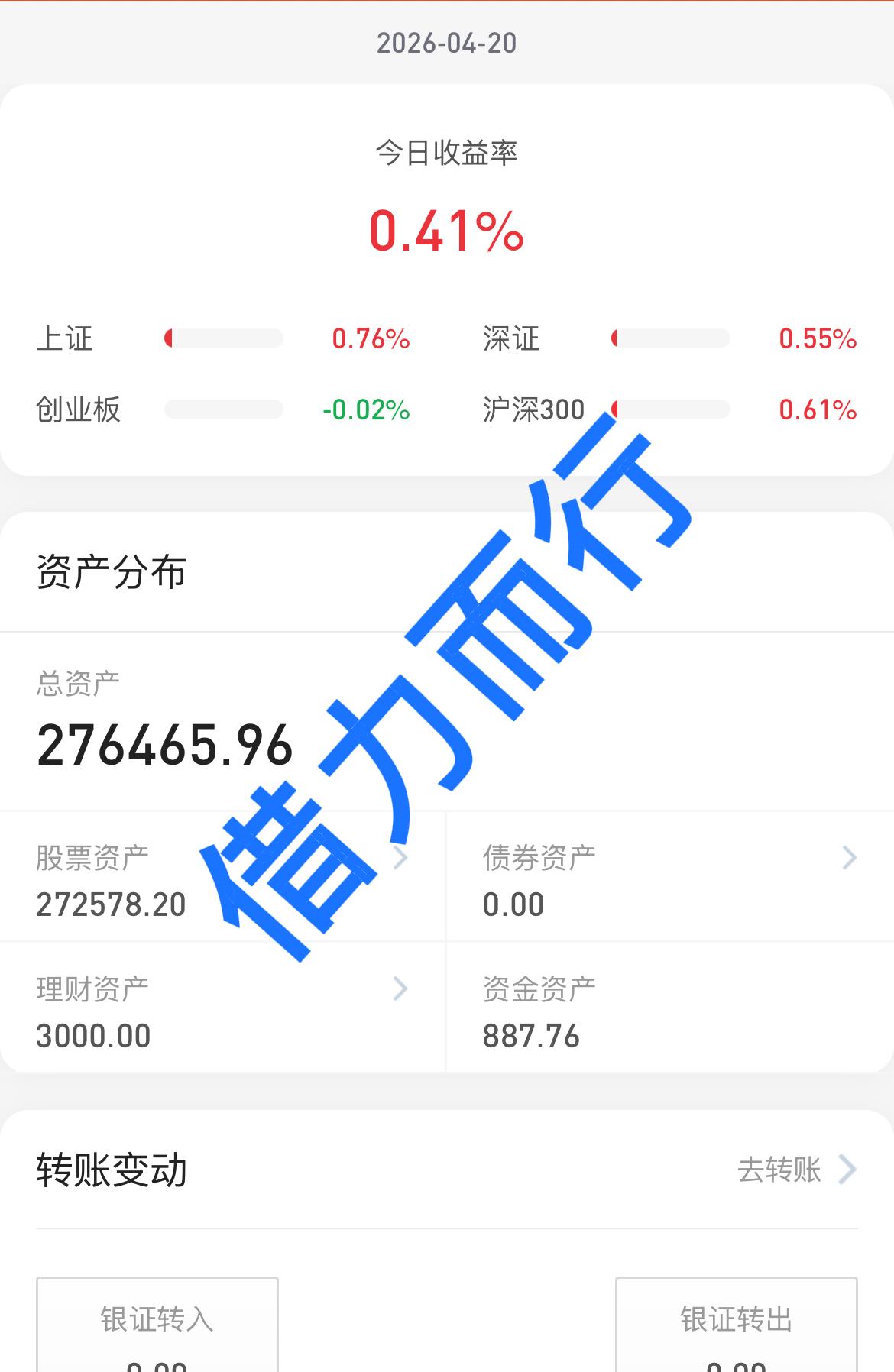
Task: Open transfers using the 去转账 chevron arrow
Action: (x=847, y=1170)
